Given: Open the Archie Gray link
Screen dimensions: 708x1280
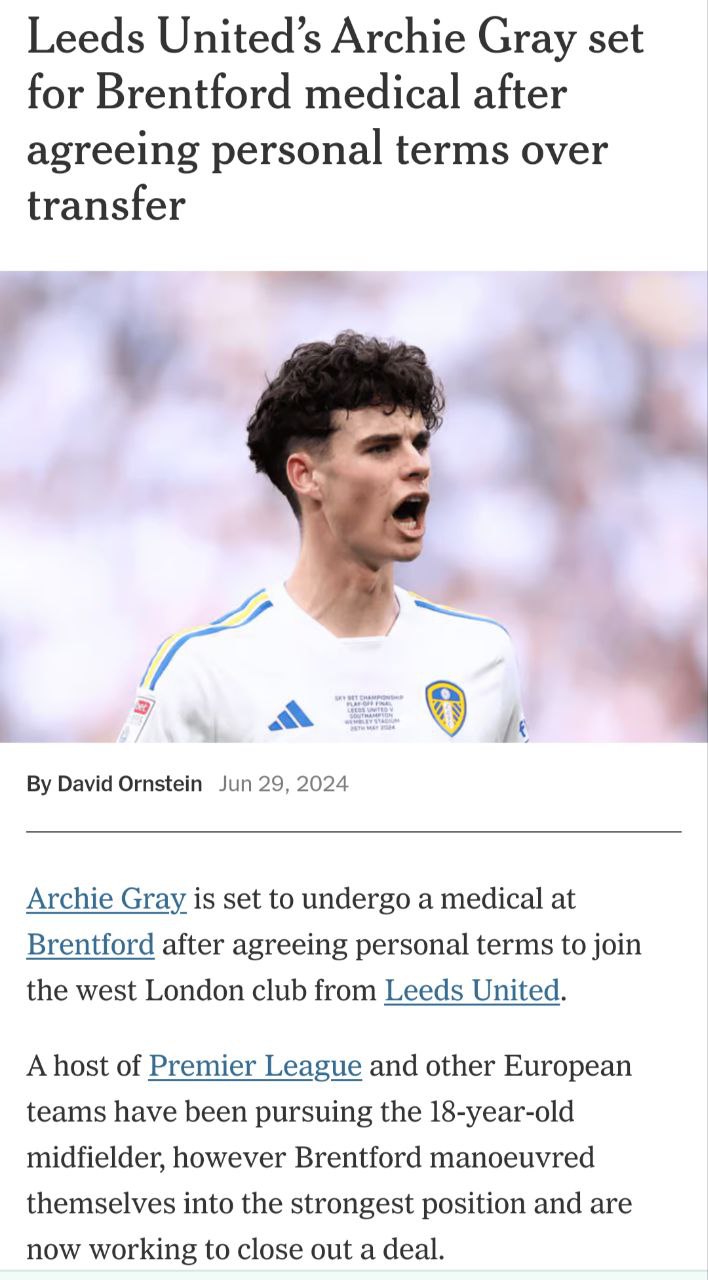Looking at the screenshot, I should [106, 899].
